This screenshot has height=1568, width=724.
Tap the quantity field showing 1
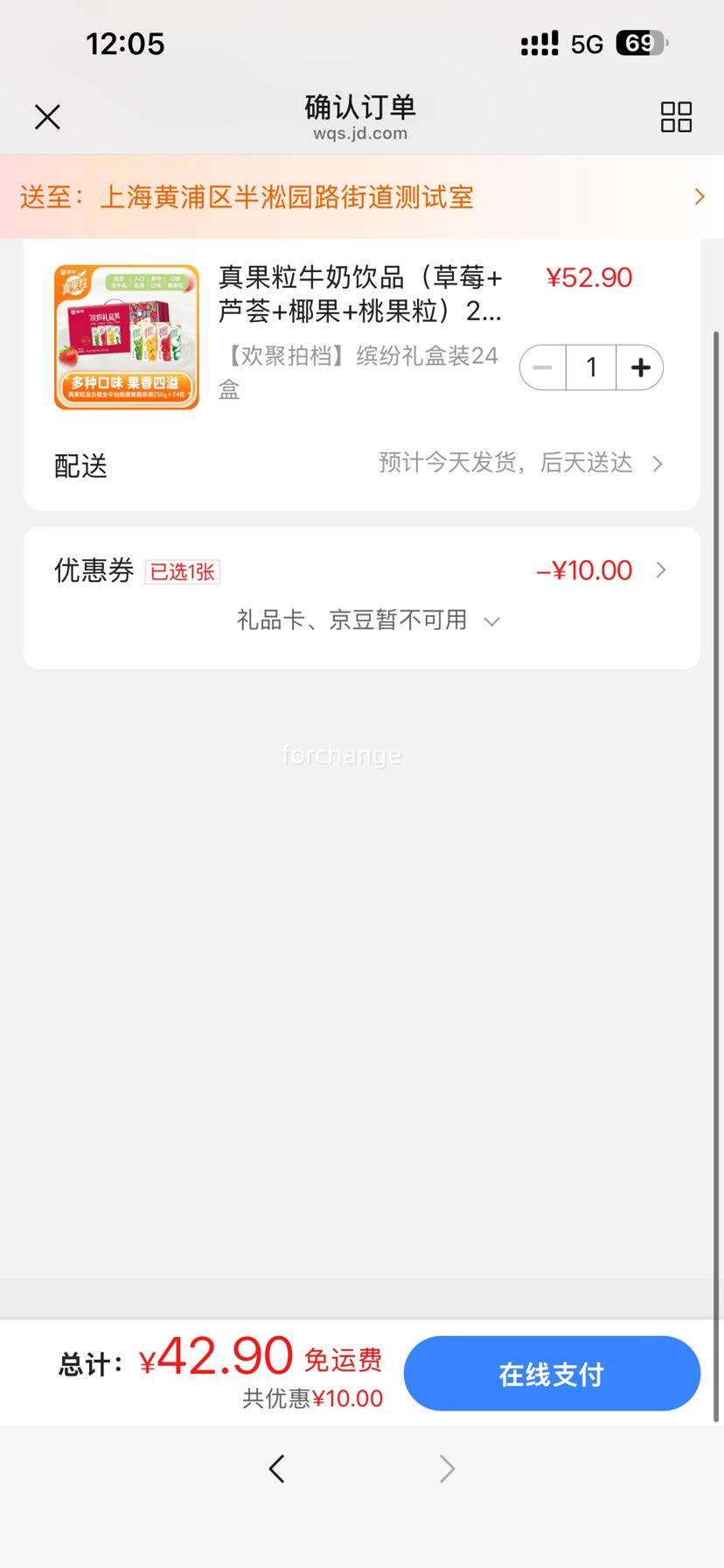(591, 367)
